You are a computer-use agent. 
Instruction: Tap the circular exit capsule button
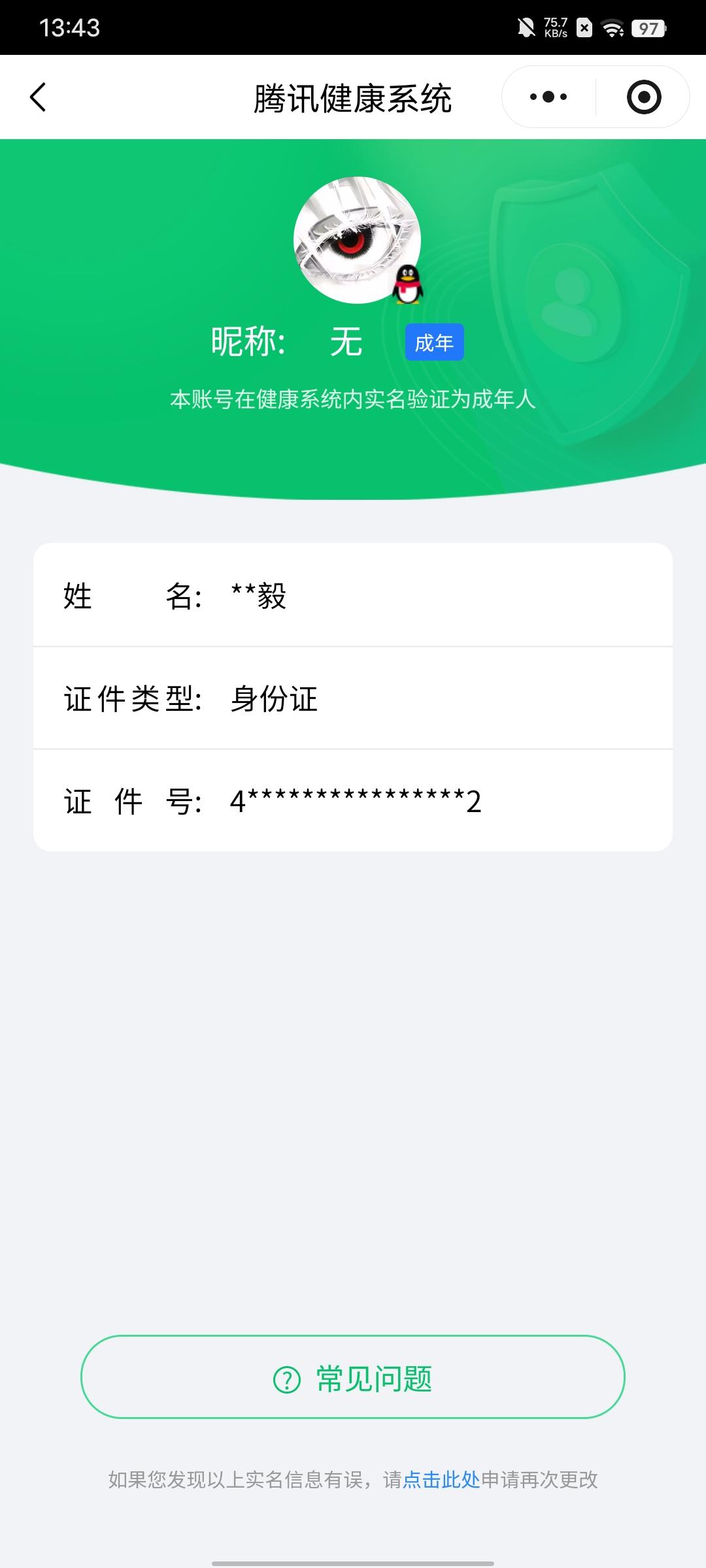pyautogui.click(x=644, y=96)
